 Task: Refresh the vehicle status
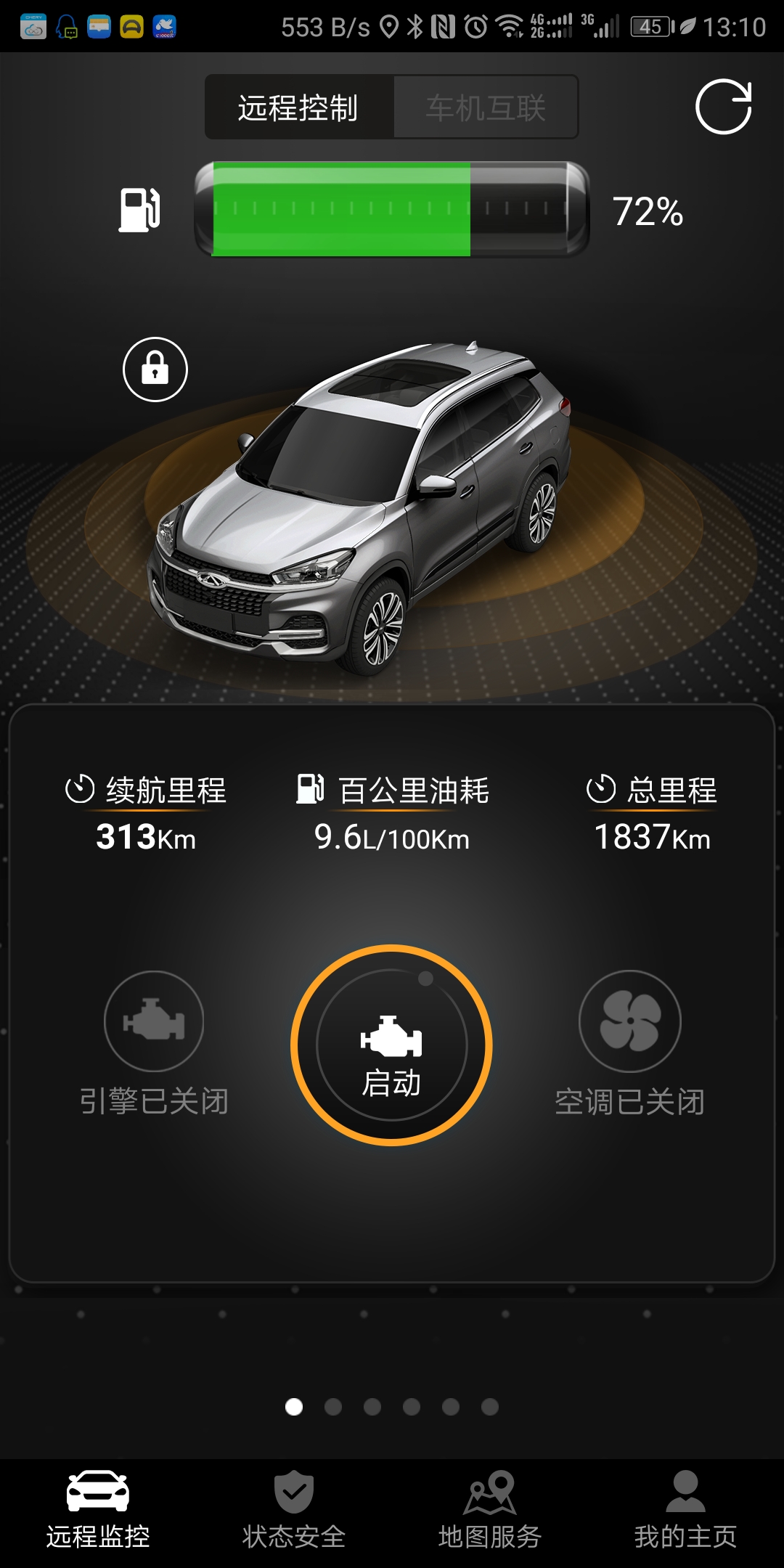point(723,107)
